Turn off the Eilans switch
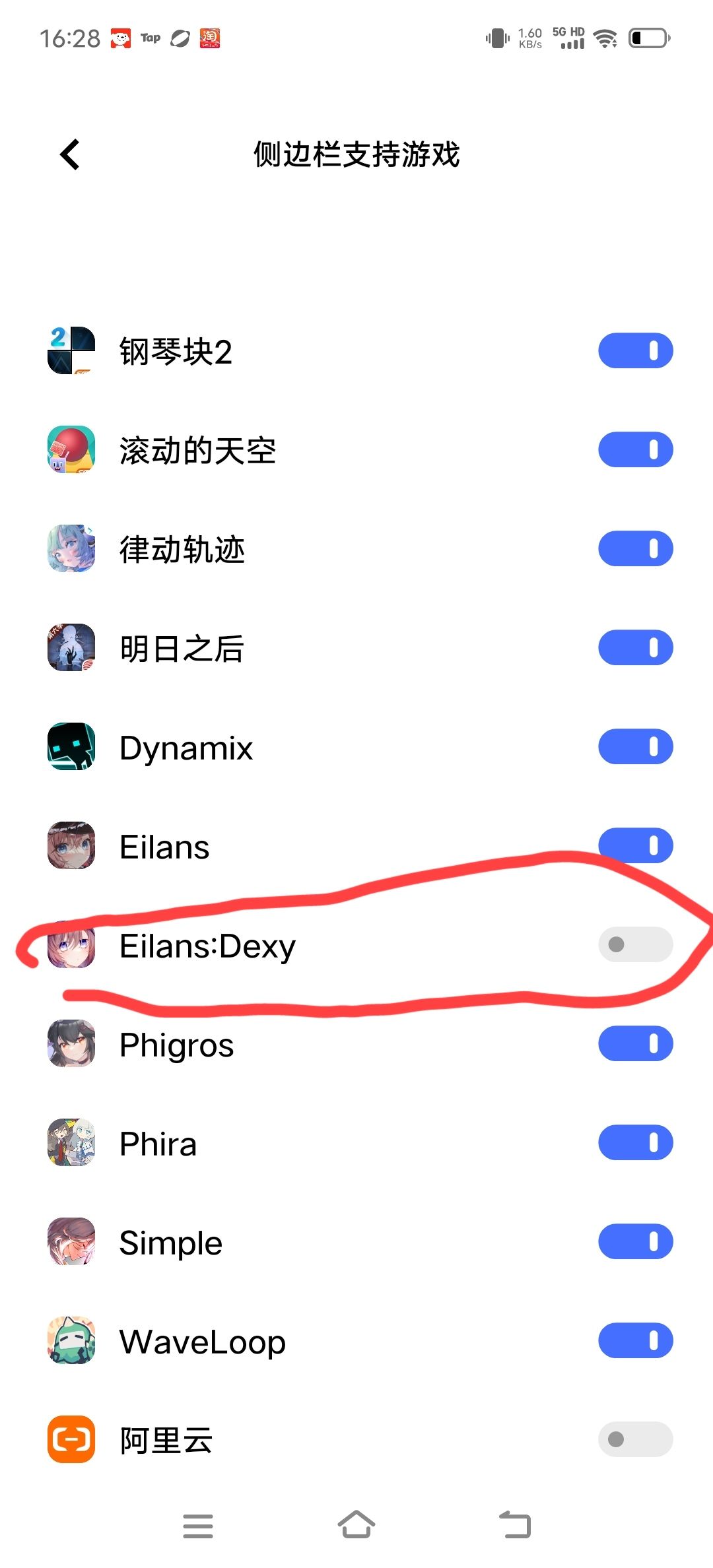This screenshot has width=713, height=1568. coord(635,845)
